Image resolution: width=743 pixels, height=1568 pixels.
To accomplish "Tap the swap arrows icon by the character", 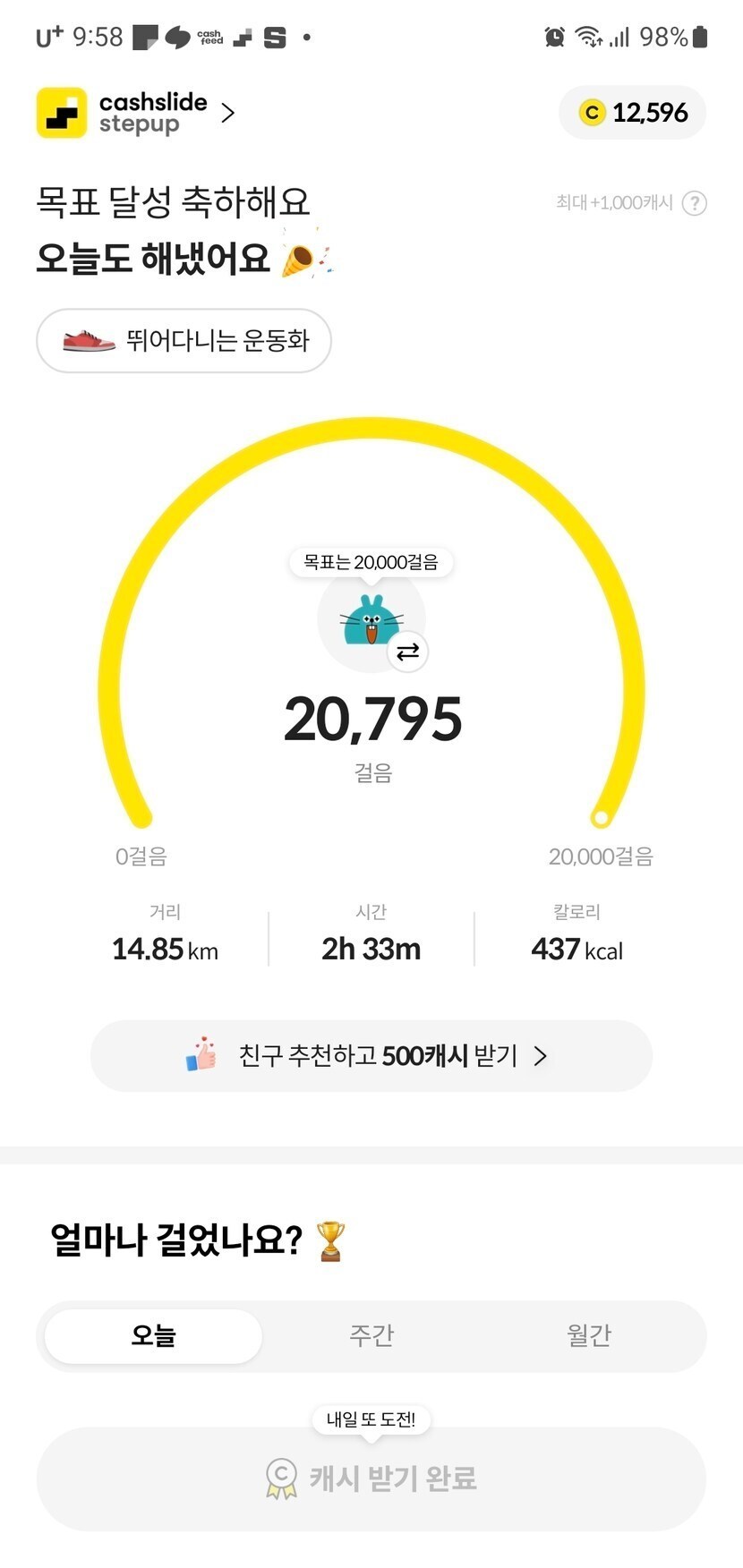I will 407,652.
